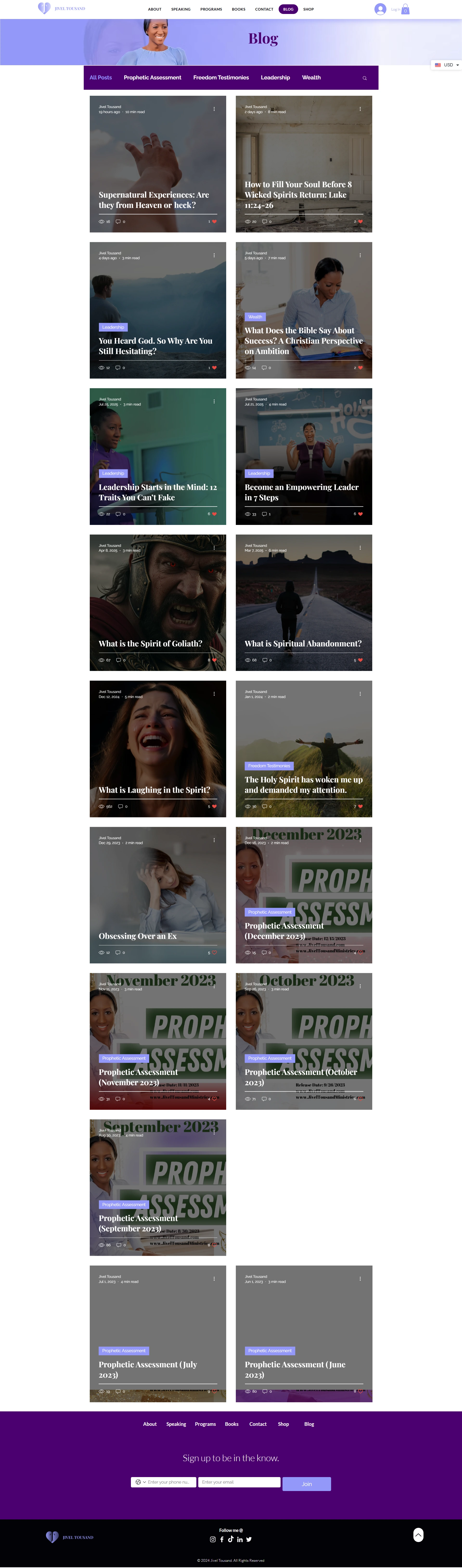462x1568 pixels.
Task: Select the Freedom Testimonies tab
Action: [x=221, y=77]
